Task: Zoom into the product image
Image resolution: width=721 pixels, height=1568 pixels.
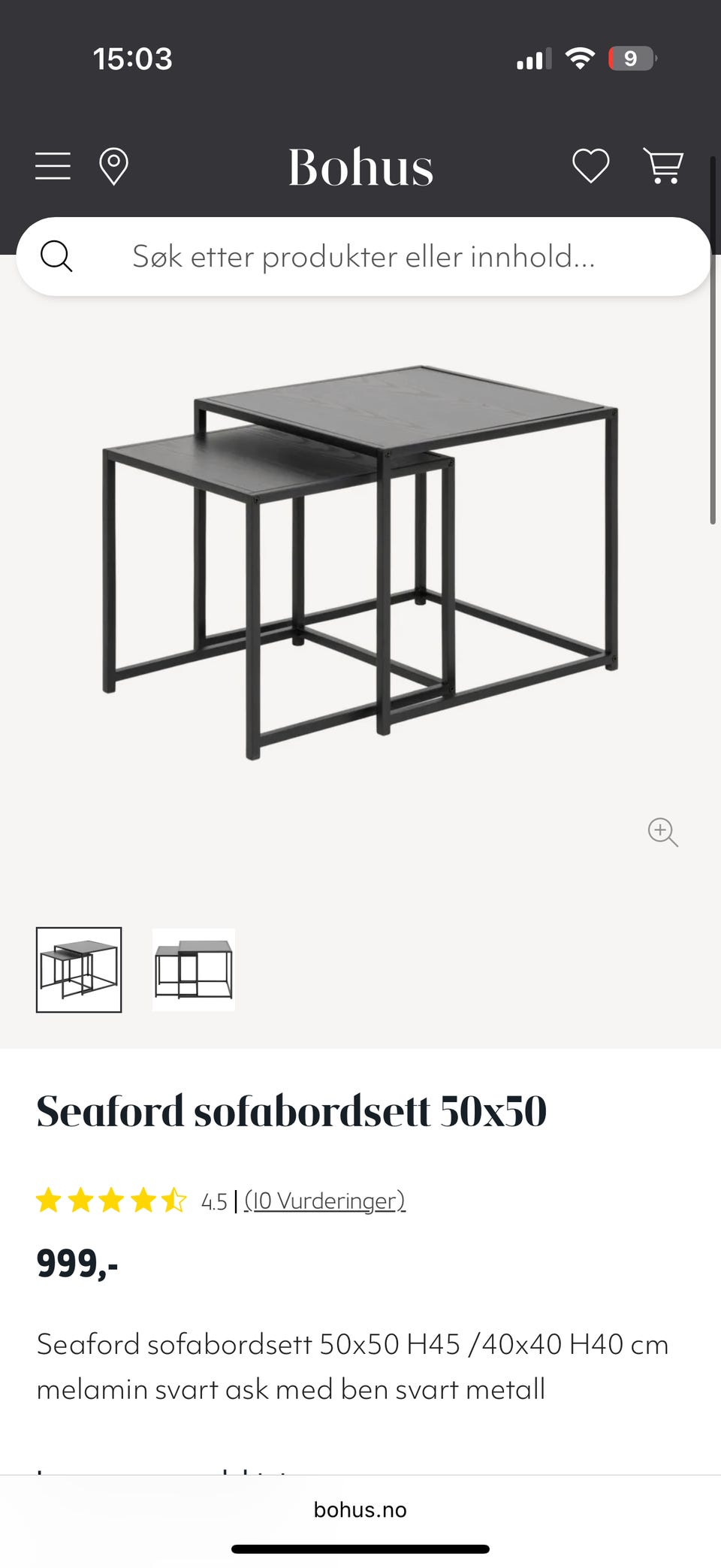Action: (x=662, y=832)
